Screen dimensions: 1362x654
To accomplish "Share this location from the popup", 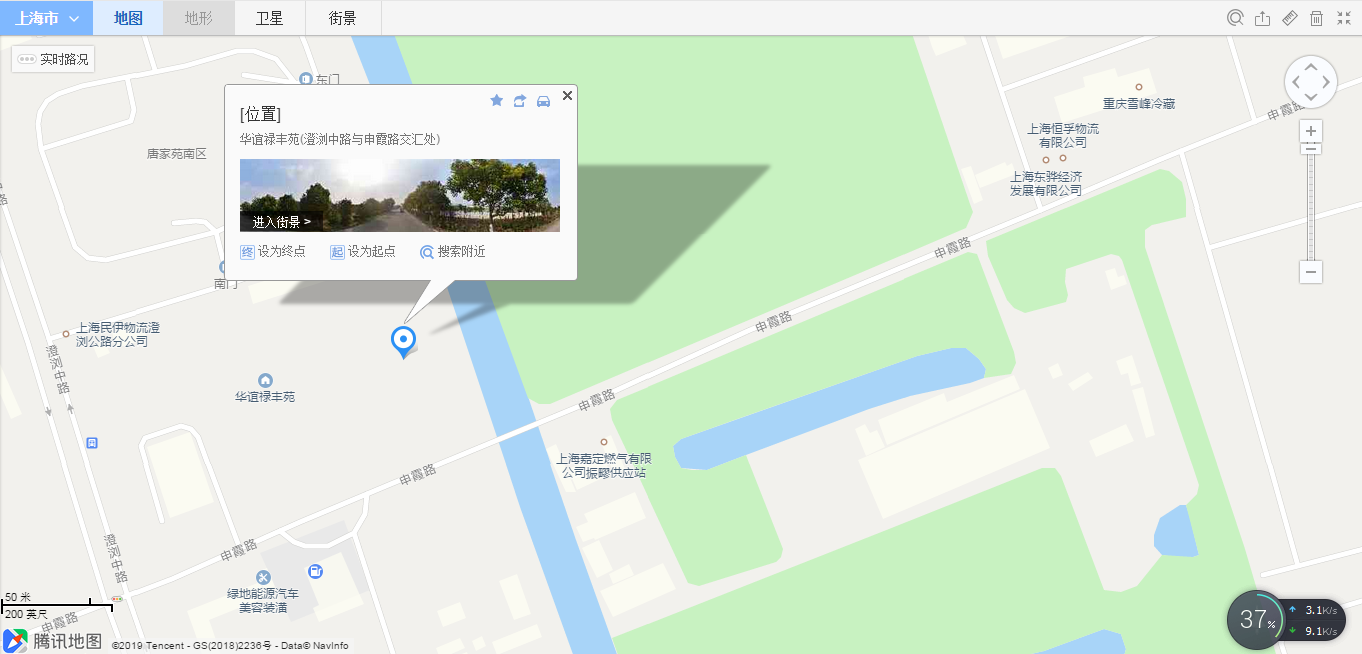I will [520, 101].
